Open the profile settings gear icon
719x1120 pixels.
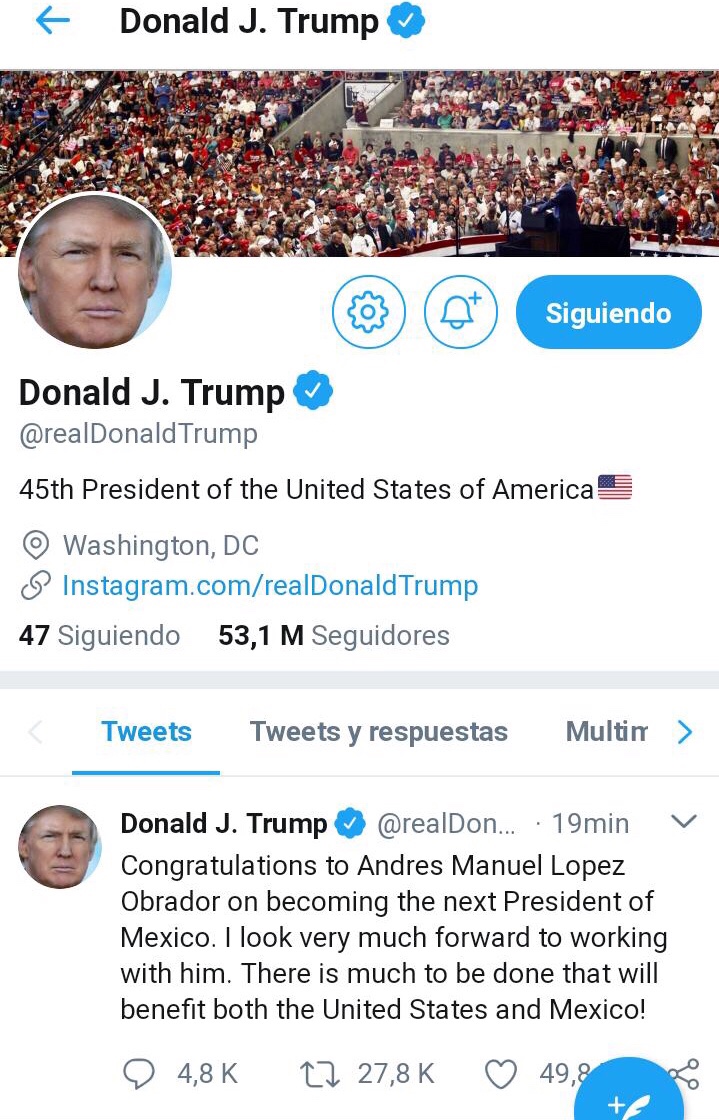point(368,313)
